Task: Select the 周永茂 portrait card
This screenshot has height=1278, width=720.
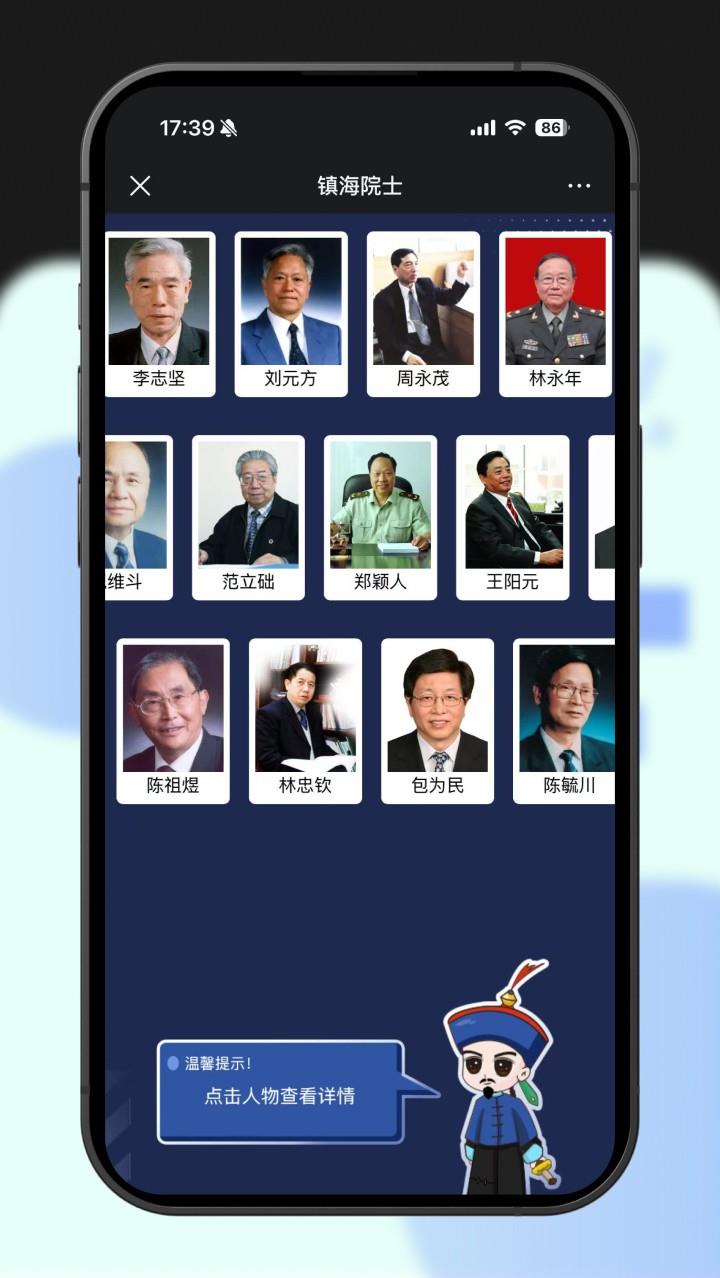Action: [x=423, y=313]
